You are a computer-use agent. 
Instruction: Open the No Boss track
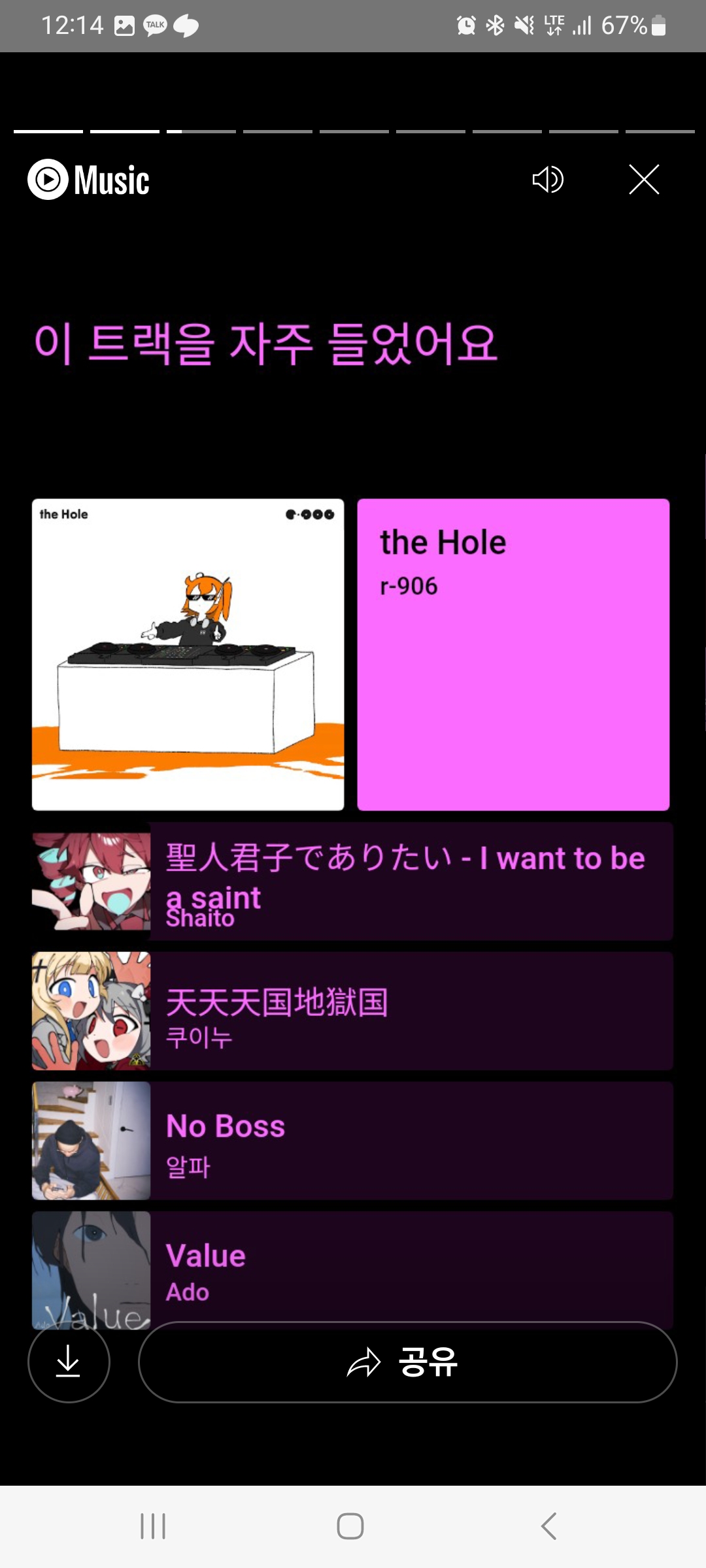click(x=411, y=1141)
